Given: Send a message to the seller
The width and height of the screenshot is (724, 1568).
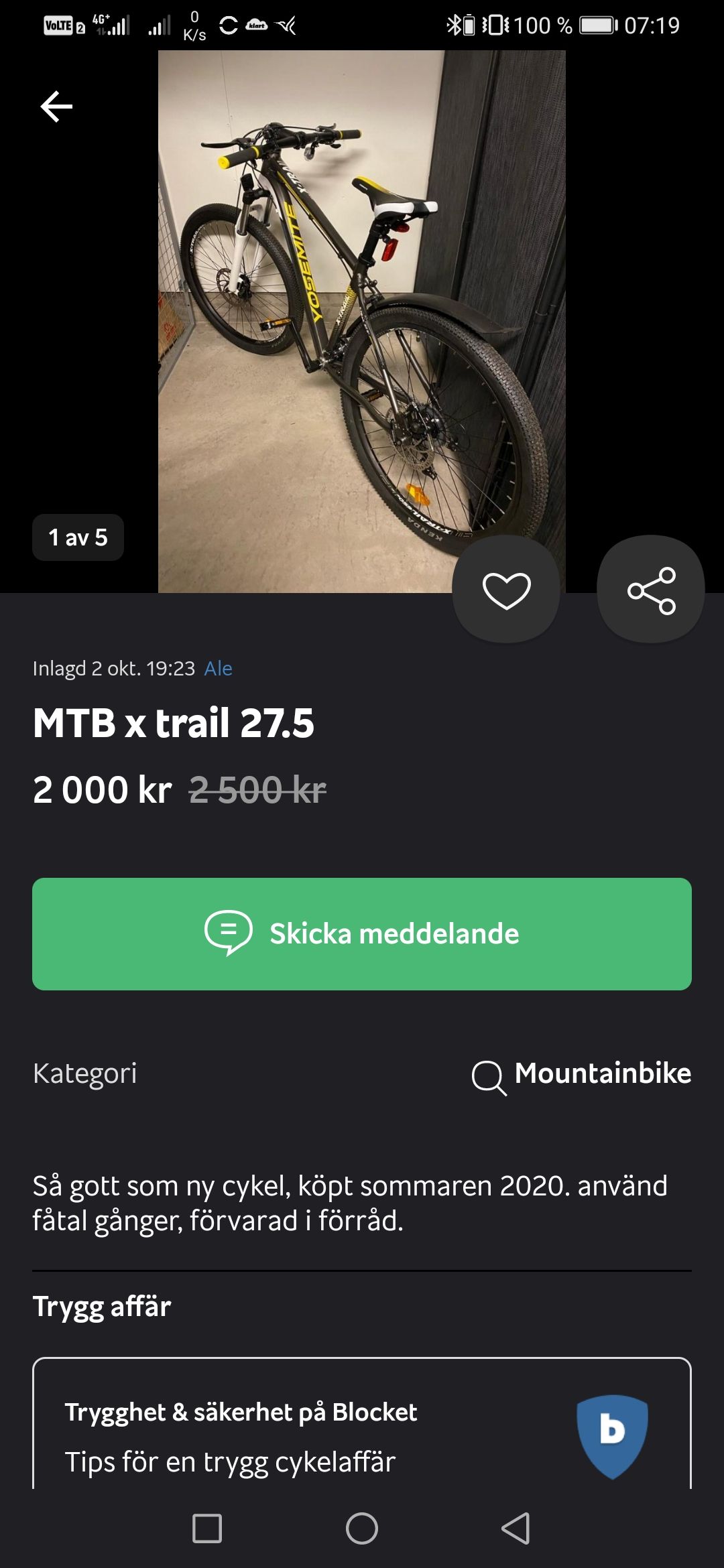Looking at the screenshot, I should point(362,933).
